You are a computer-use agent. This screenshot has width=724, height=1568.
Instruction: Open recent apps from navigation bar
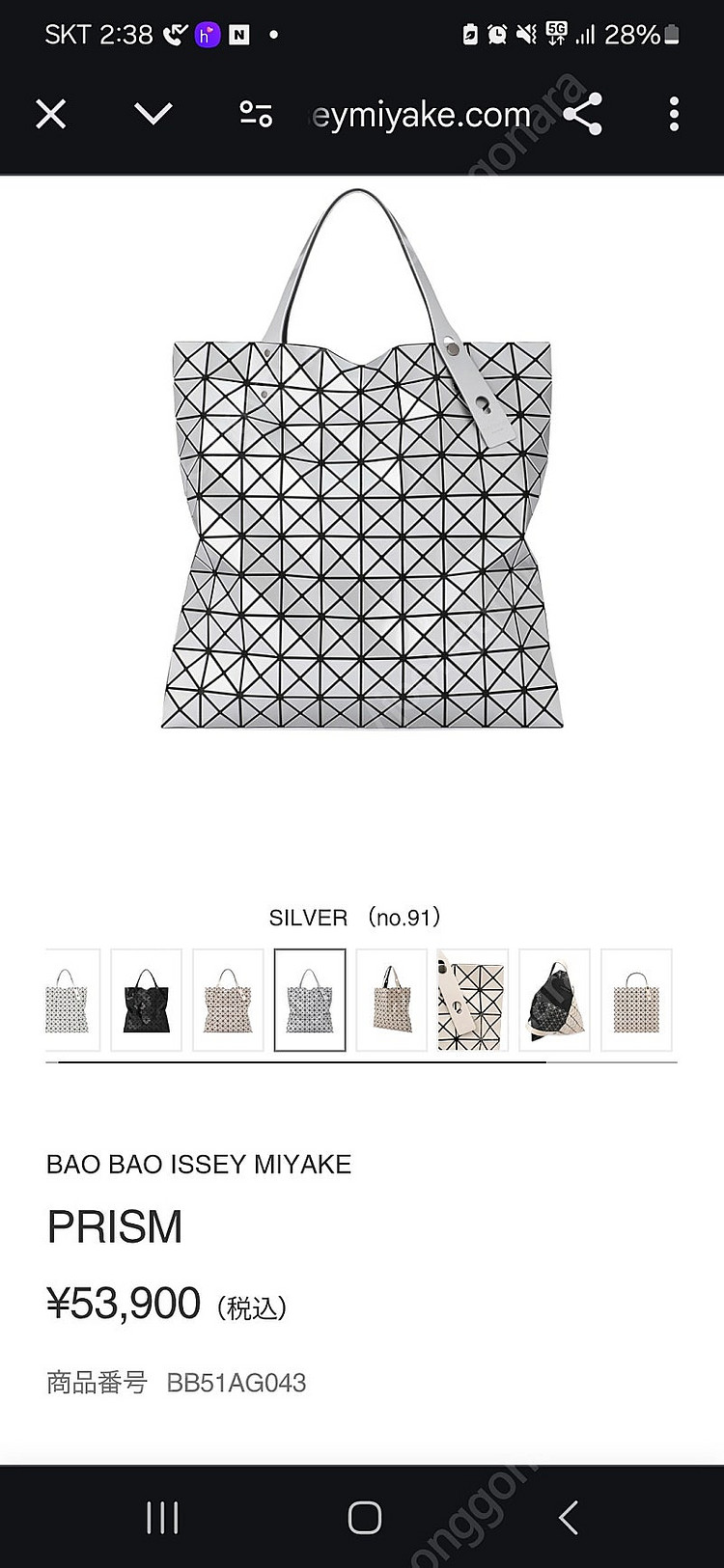click(162, 1518)
